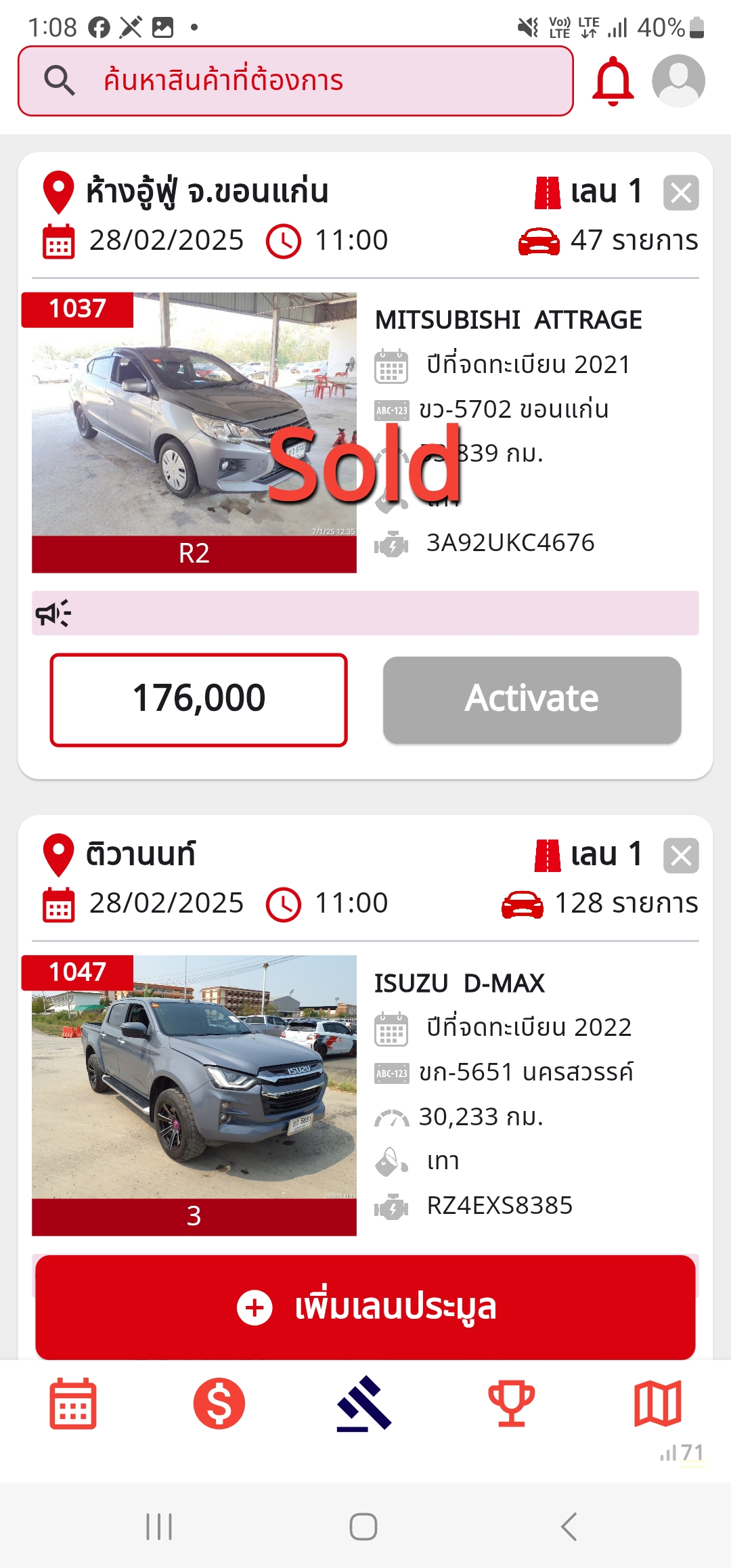Close the ห้างอู้ฟู่ จ.ขอนแก่น lane card
Image resolution: width=731 pixels, height=1568 pixels.
(681, 193)
